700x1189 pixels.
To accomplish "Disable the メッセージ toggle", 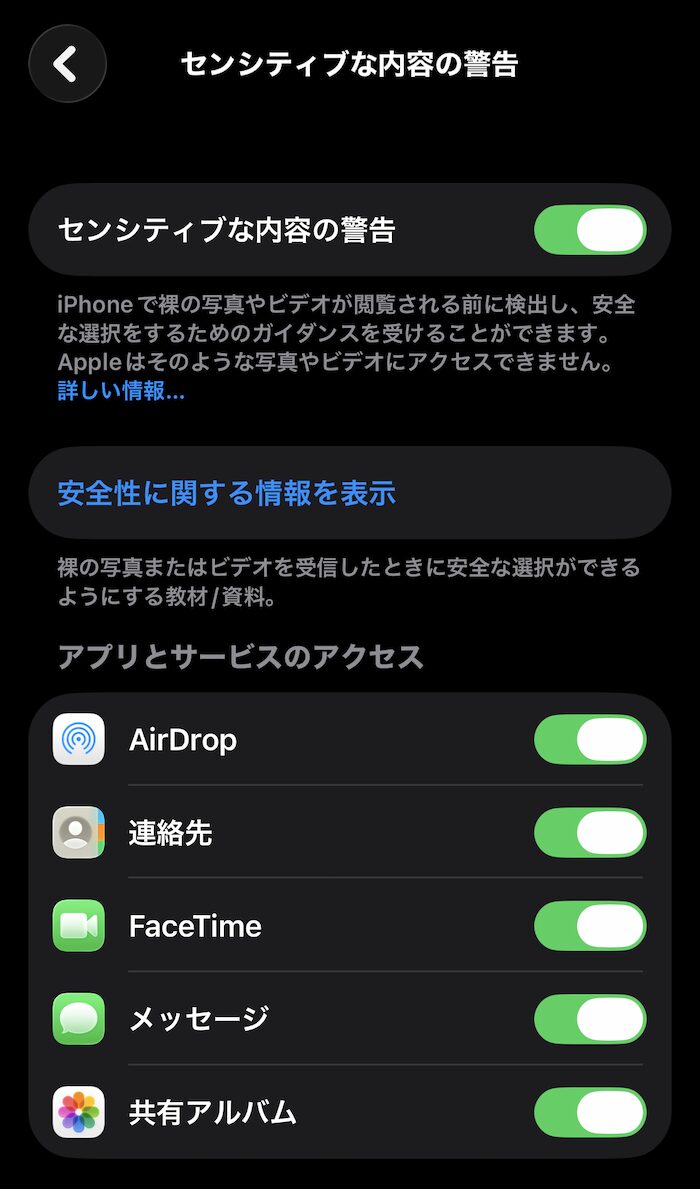I will tap(590, 1019).
